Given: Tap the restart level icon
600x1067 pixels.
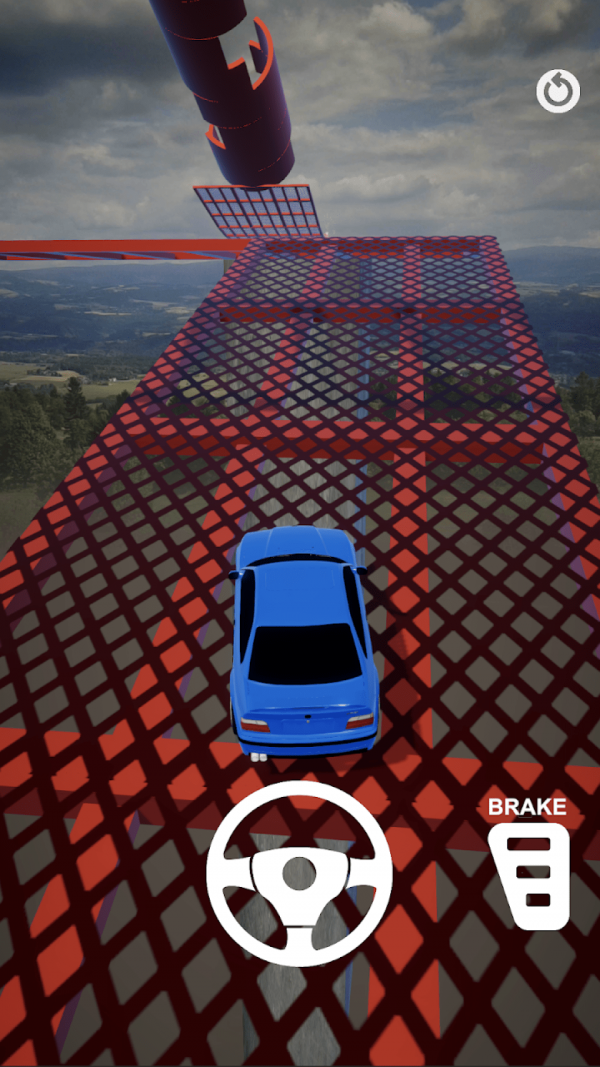Looking at the screenshot, I should [558, 92].
